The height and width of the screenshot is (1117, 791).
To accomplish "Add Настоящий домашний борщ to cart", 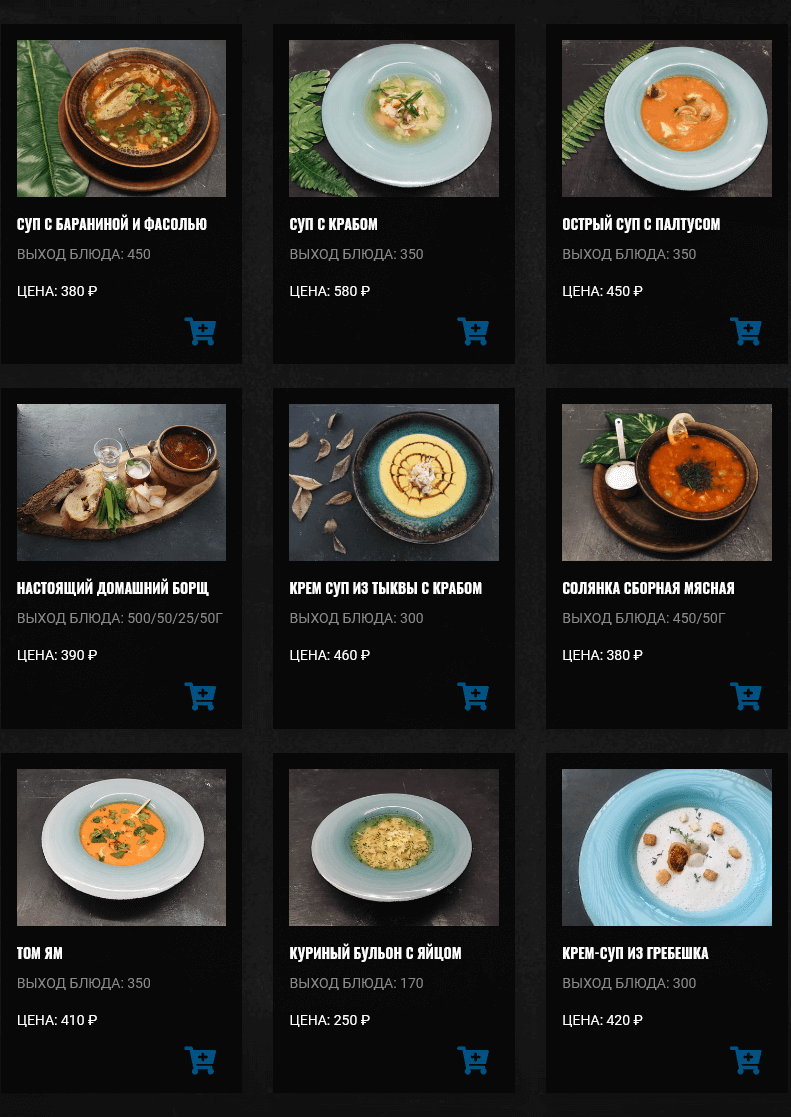I will pyautogui.click(x=200, y=695).
